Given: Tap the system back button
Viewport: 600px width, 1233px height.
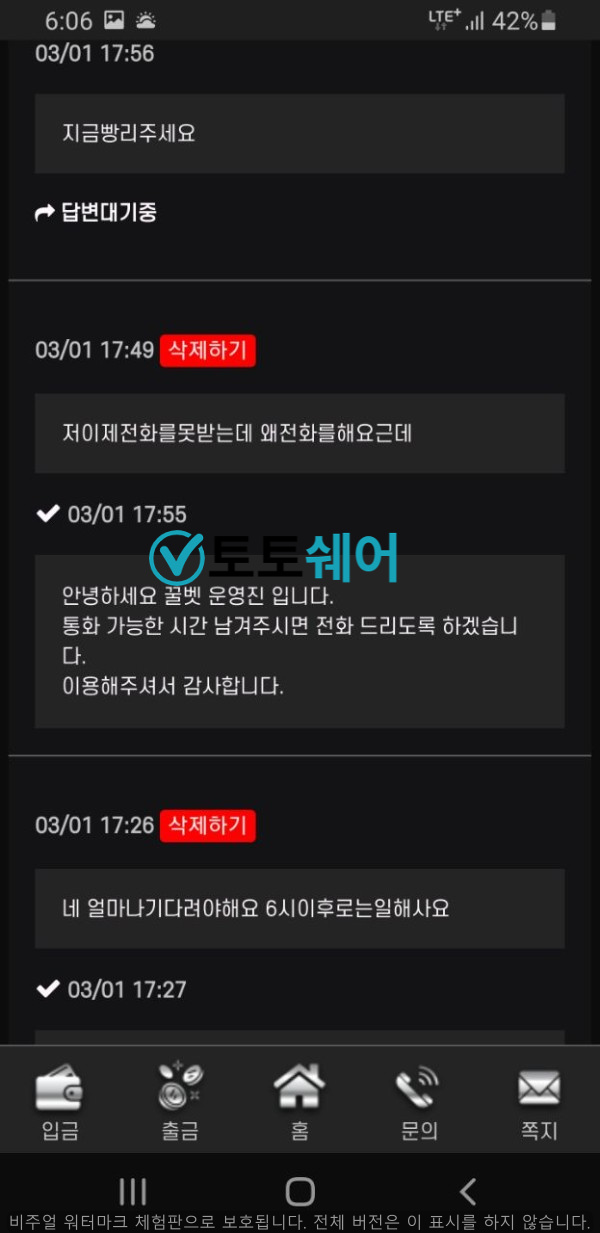Looking at the screenshot, I should pyautogui.click(x=467, y=1190).
